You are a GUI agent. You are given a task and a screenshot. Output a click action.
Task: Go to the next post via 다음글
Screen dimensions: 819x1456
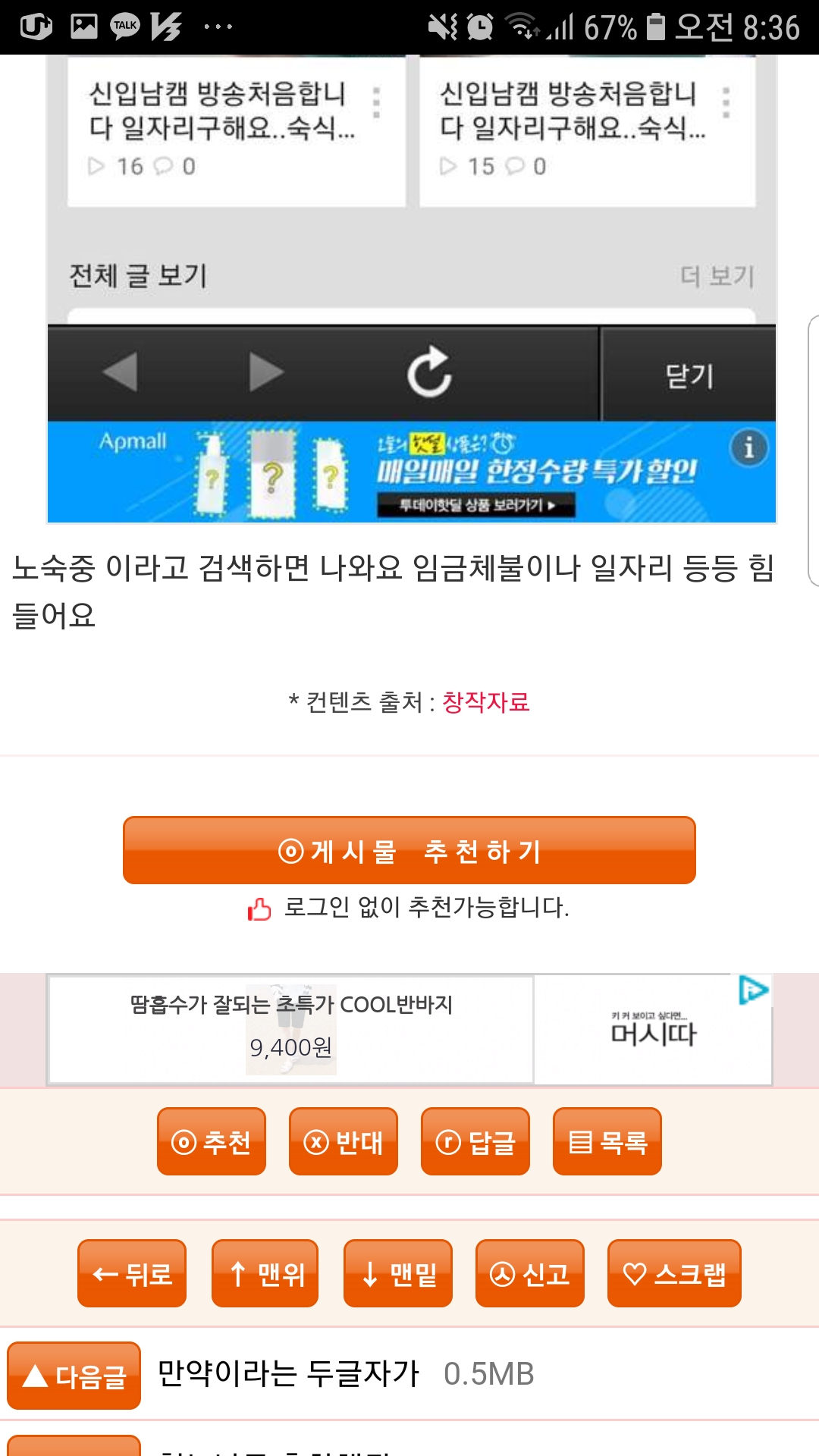74,1376
